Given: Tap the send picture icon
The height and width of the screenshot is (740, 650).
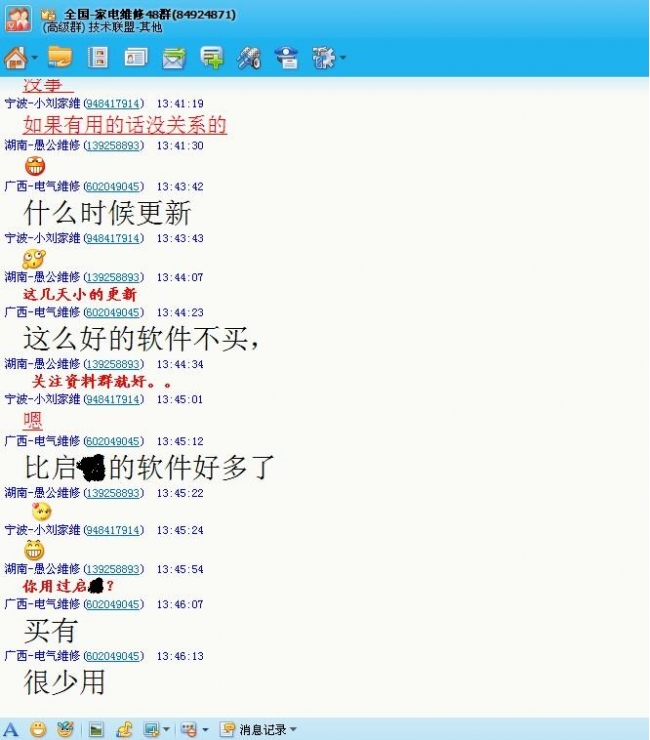Looking at the screenshot, I should pos(96,730).
